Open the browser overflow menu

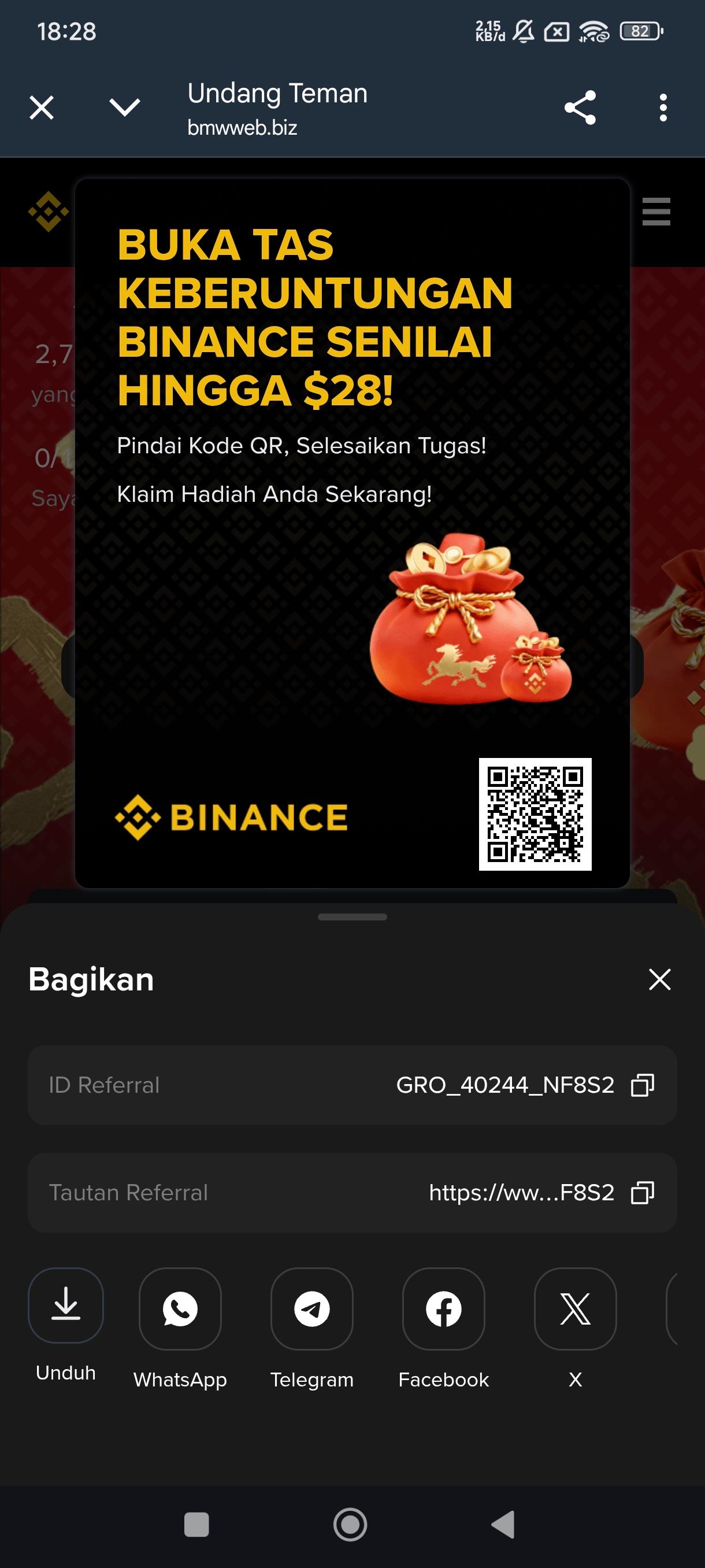click(x=663, y=108)
